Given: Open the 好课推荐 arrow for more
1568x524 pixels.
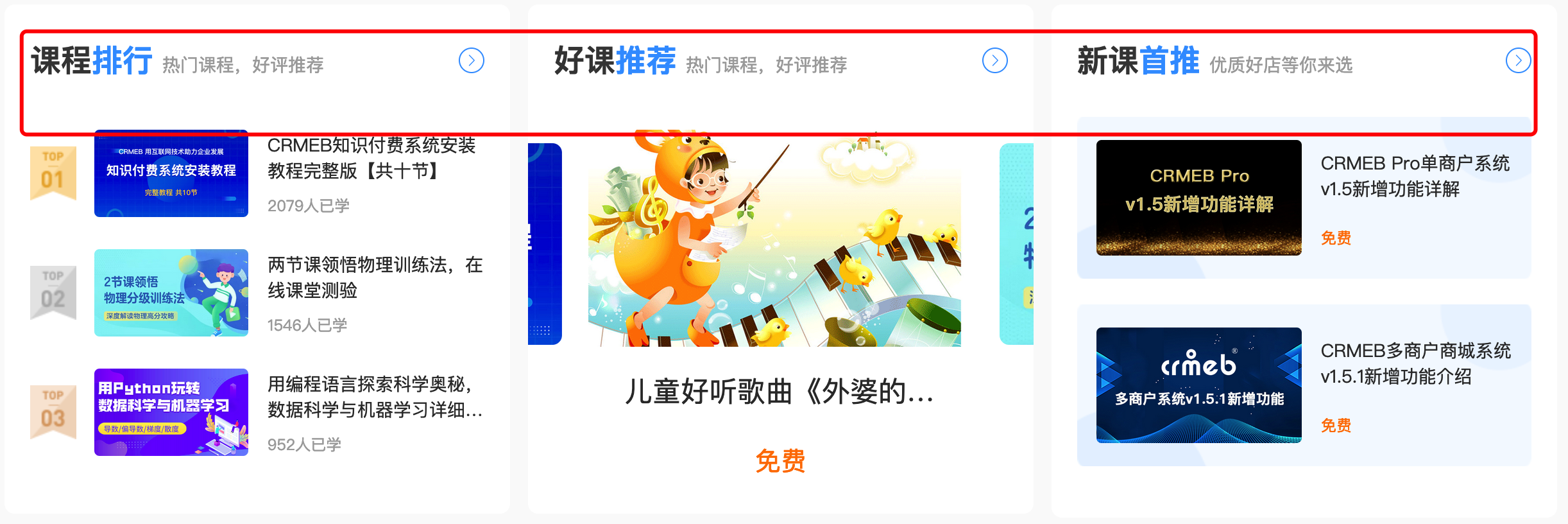Looking at the screenshot, I should pyautogui.click(x=995, y=61).
